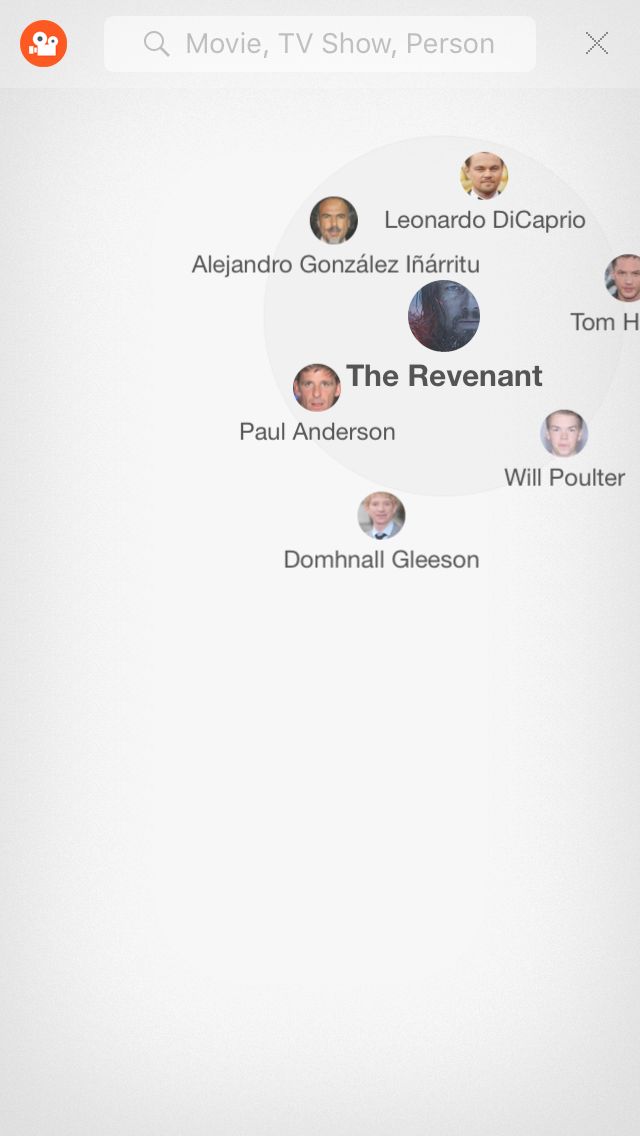Close the search with the X
This screenshot has width=640, height=1136.
click(x=597, y=43)
